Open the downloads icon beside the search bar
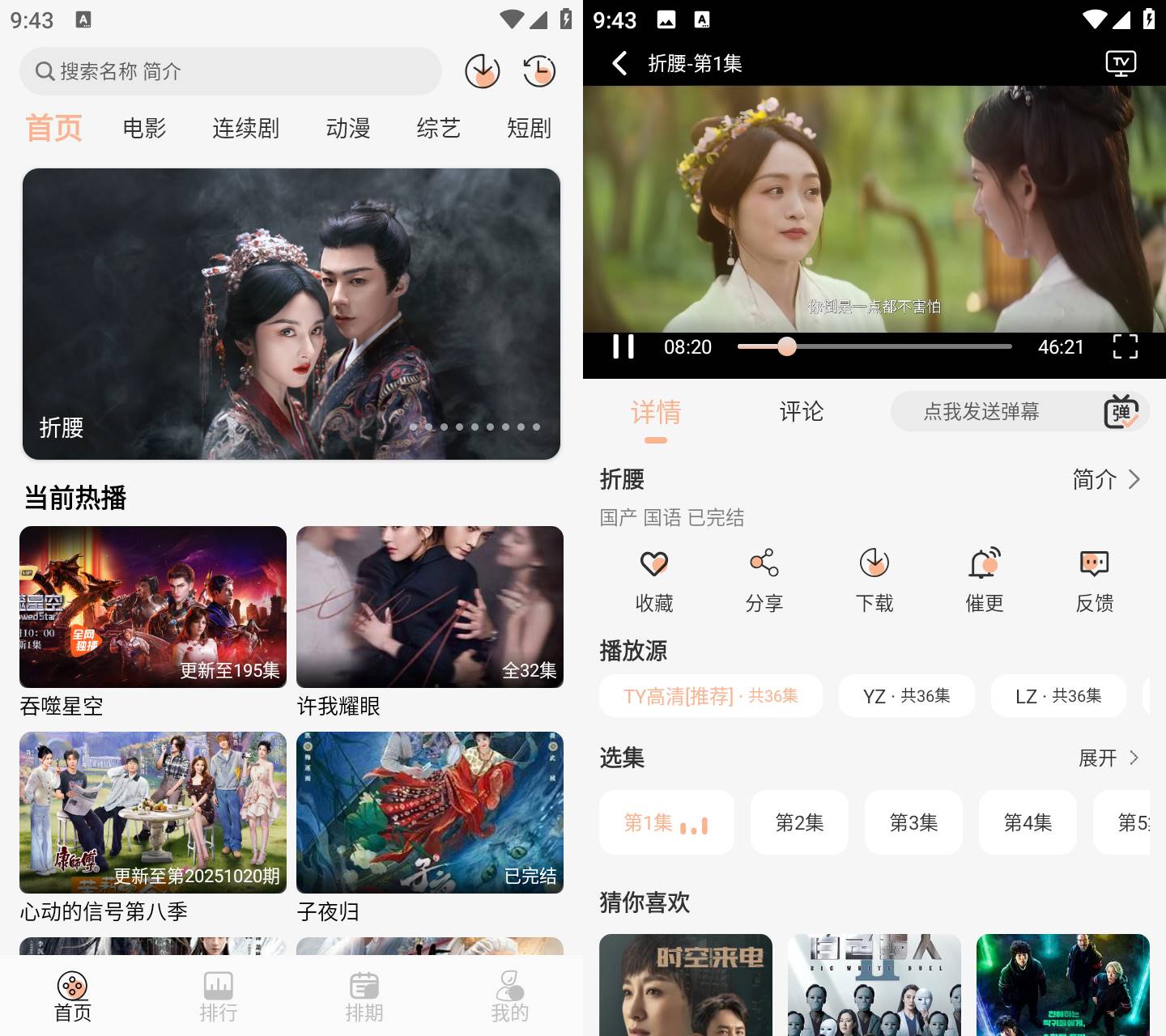The image size is (1166, 1036). tap(483, 71)
